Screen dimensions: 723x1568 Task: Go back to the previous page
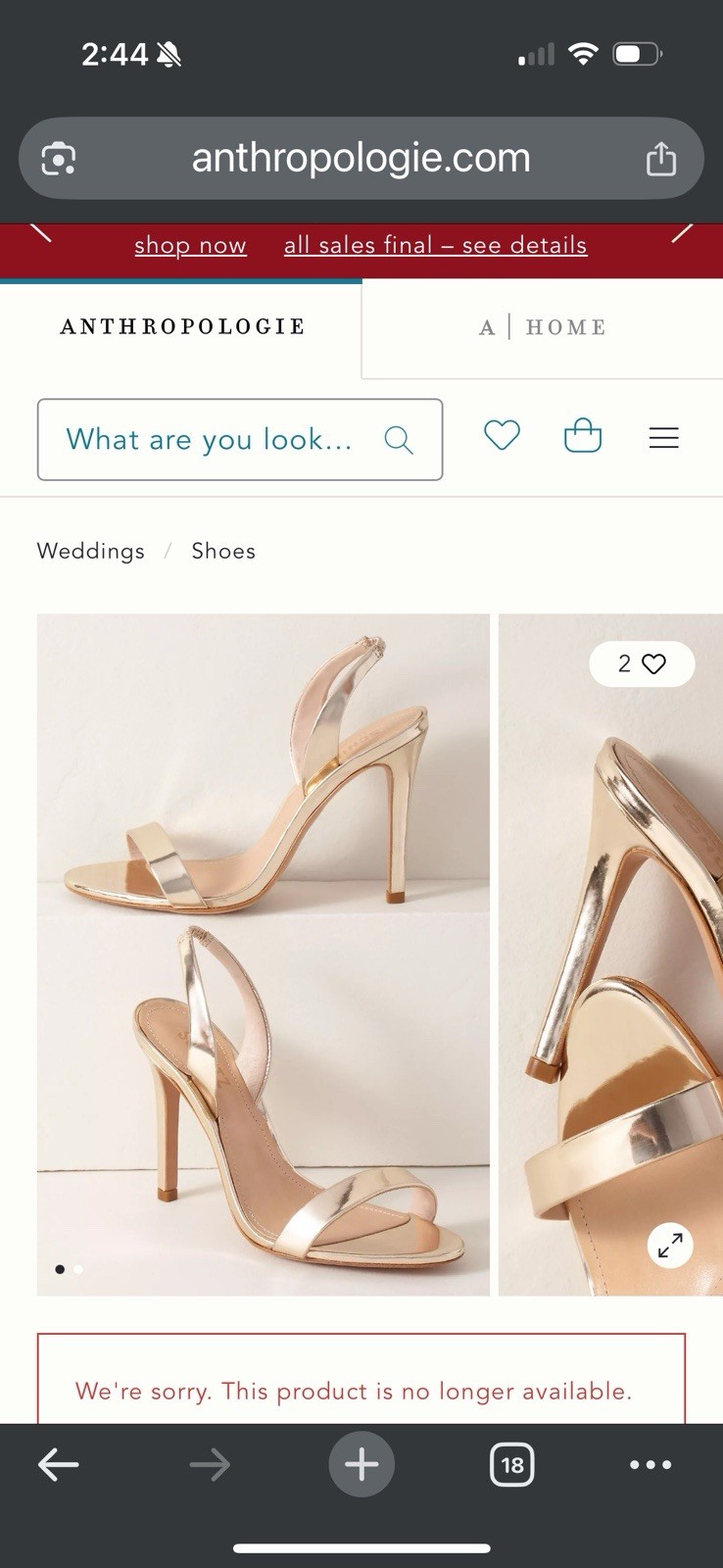tap(58, 1465)
